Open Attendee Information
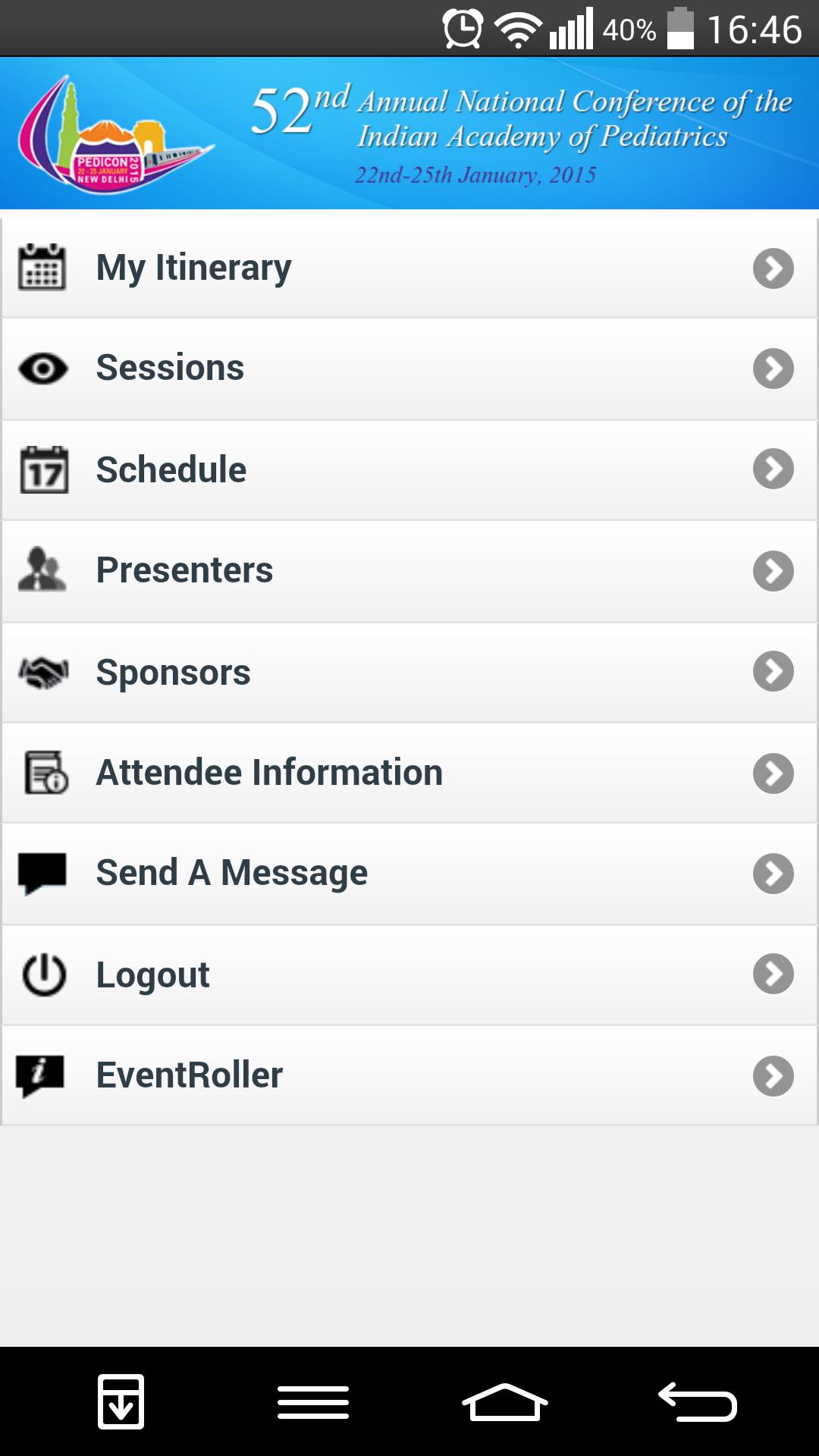 tap(409, 773)
